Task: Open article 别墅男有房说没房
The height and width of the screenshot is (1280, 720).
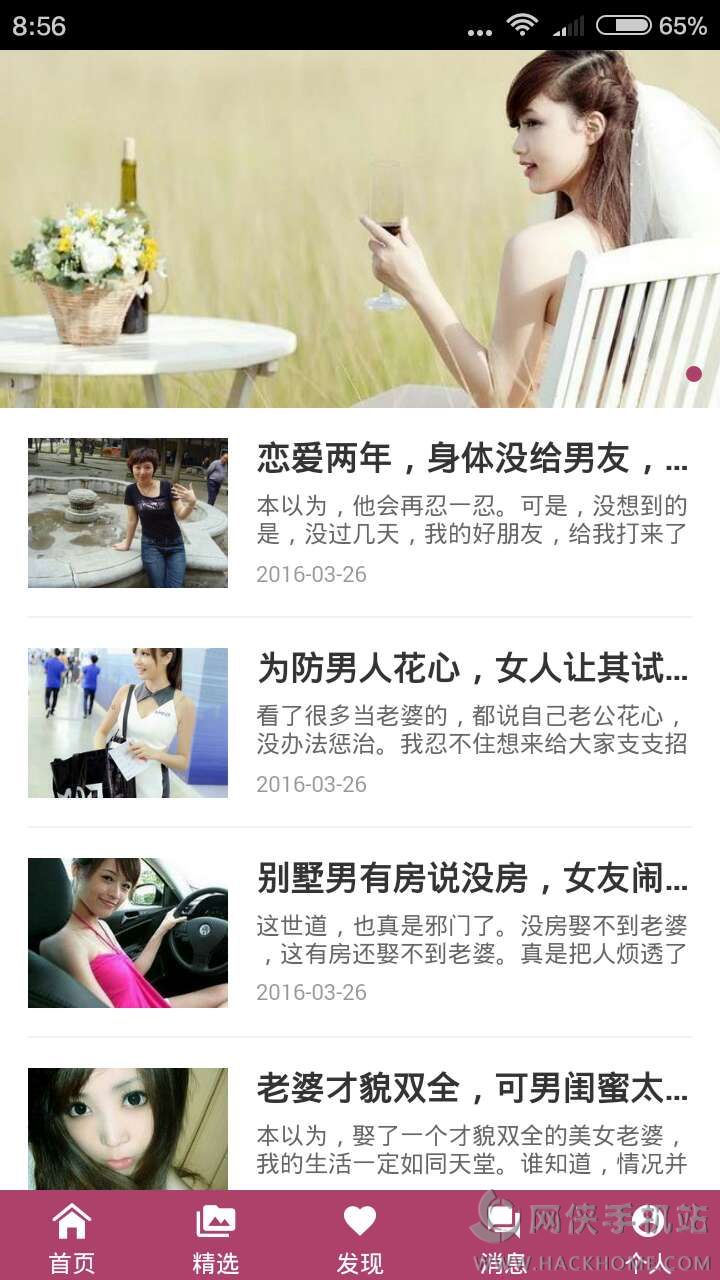Action: tap(360, 933)
